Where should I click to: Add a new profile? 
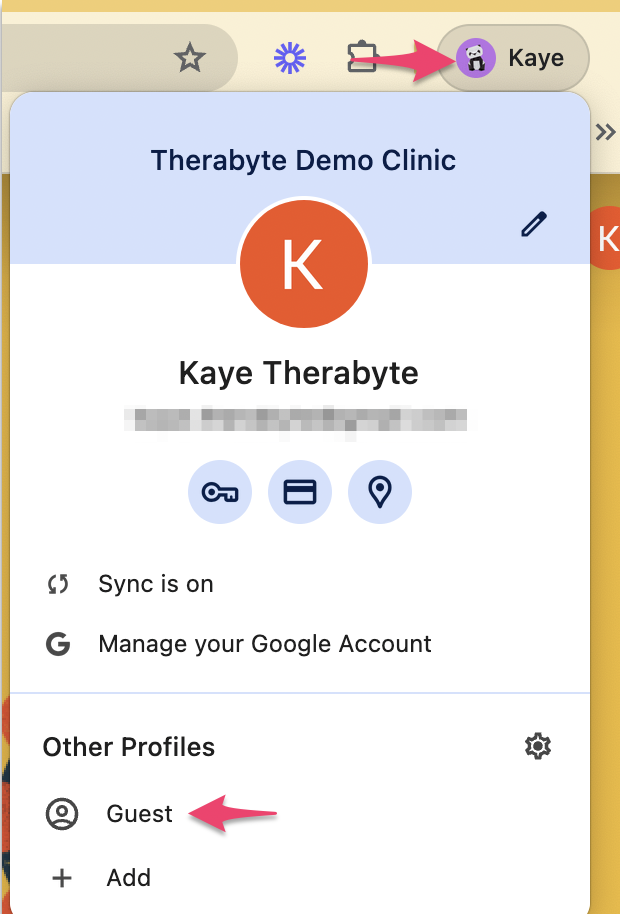click(300, 878)
